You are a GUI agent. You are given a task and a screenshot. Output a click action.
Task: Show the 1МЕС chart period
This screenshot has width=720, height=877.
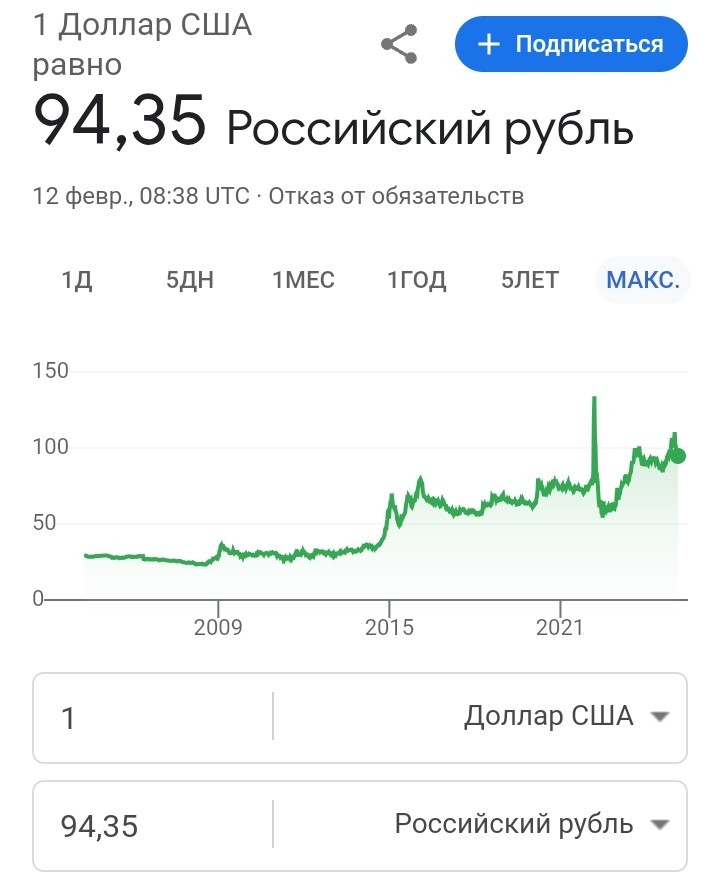tap(303, 280)
